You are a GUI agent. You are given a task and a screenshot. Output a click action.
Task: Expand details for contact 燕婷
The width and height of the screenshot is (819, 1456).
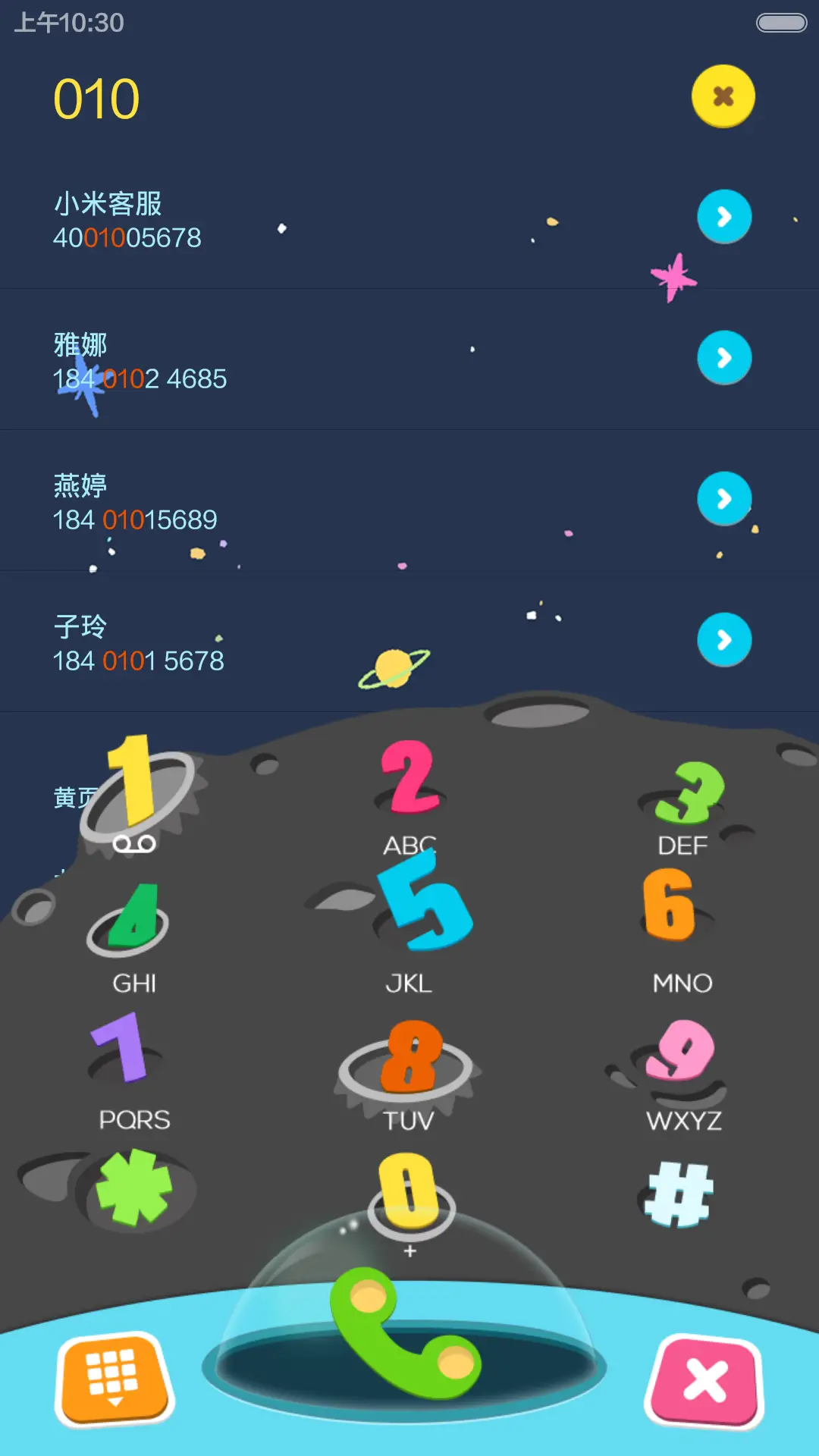click(x=723, y=499)
